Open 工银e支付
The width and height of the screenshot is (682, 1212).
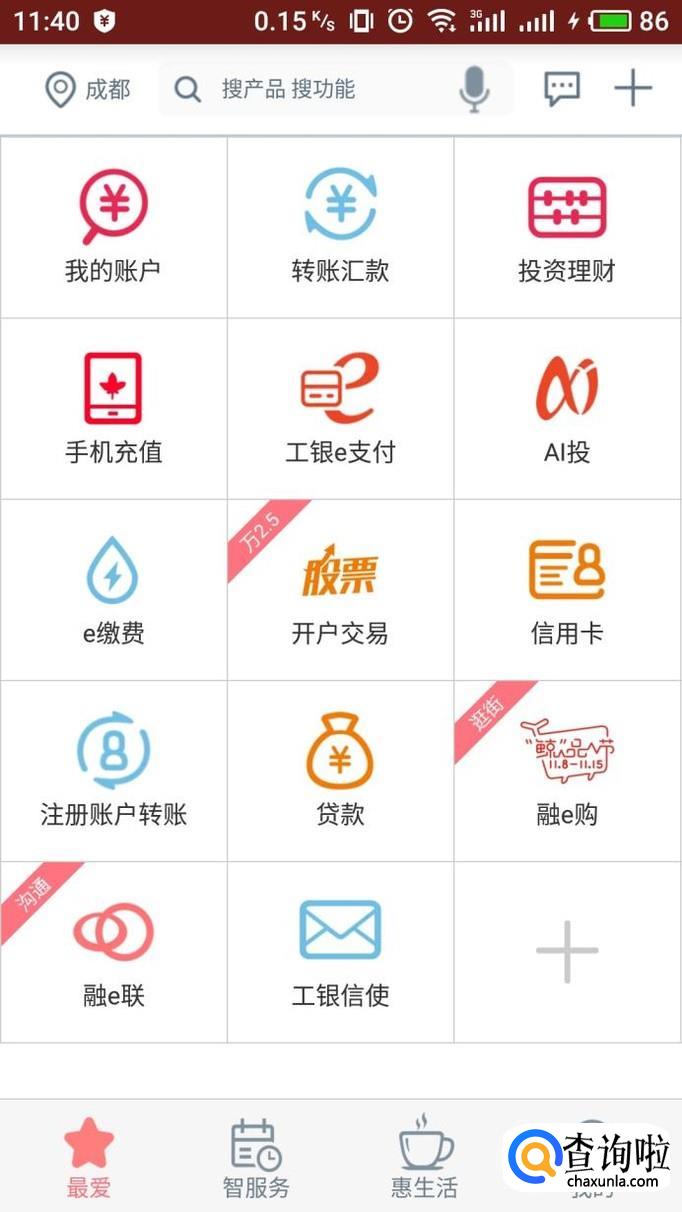coord(340,408)
